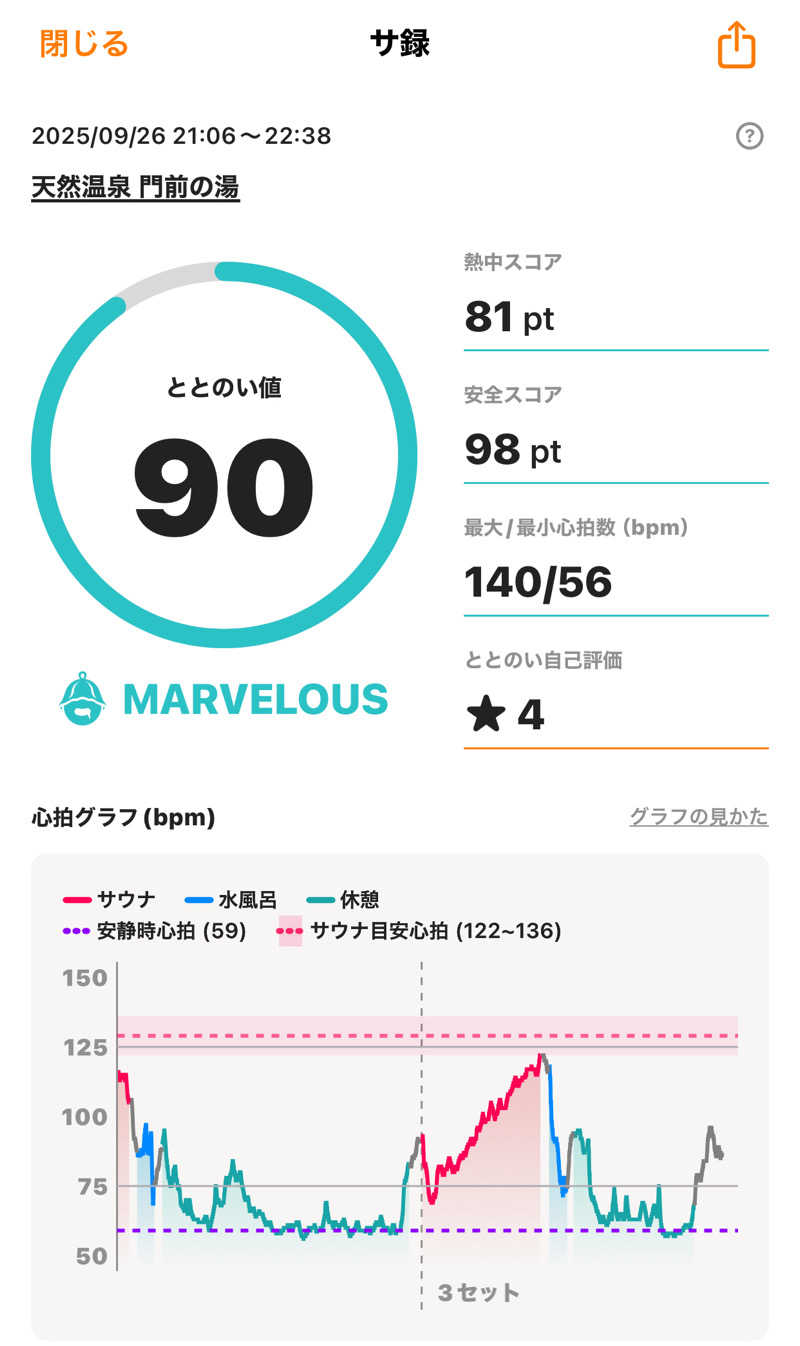Open the help question mark icon

749,136
